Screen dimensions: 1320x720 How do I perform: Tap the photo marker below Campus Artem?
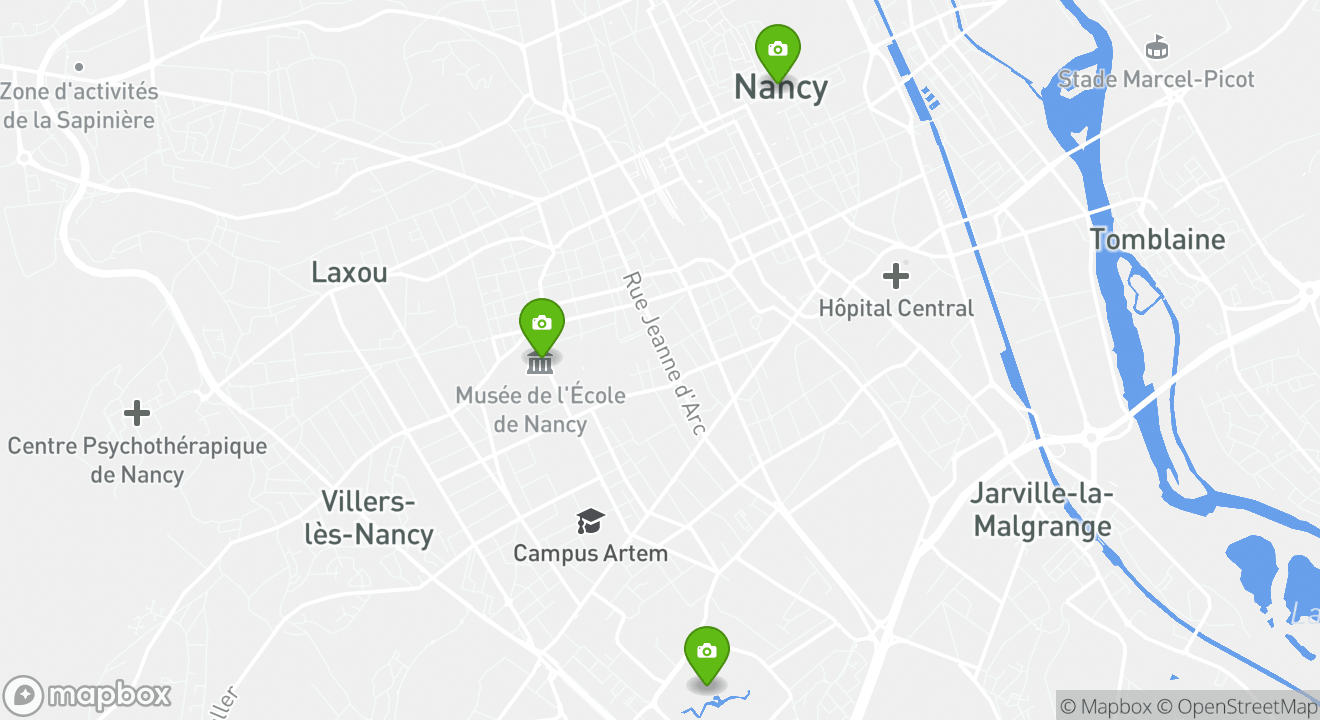pos(706,652)
